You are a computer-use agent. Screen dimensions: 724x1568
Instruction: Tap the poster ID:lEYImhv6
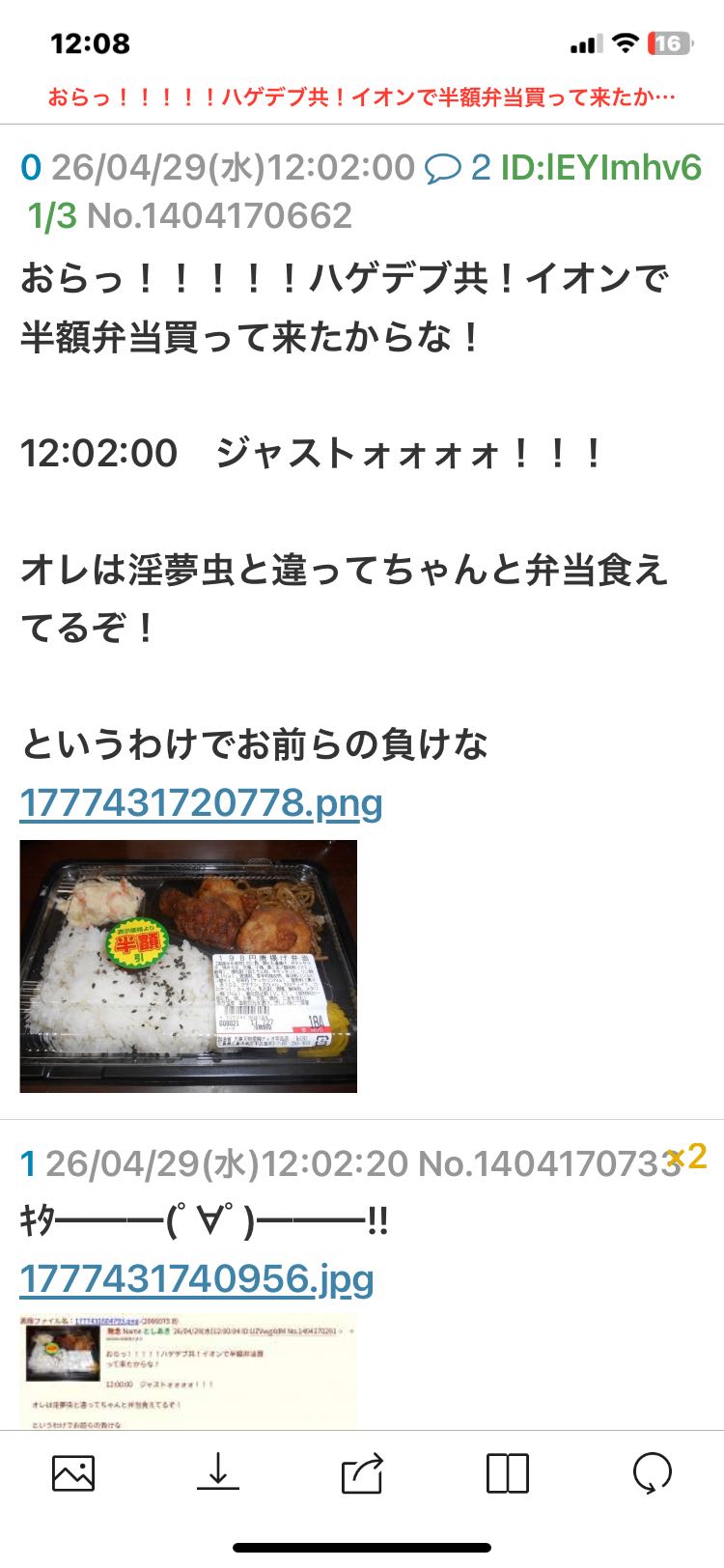(x=600, y=168)
